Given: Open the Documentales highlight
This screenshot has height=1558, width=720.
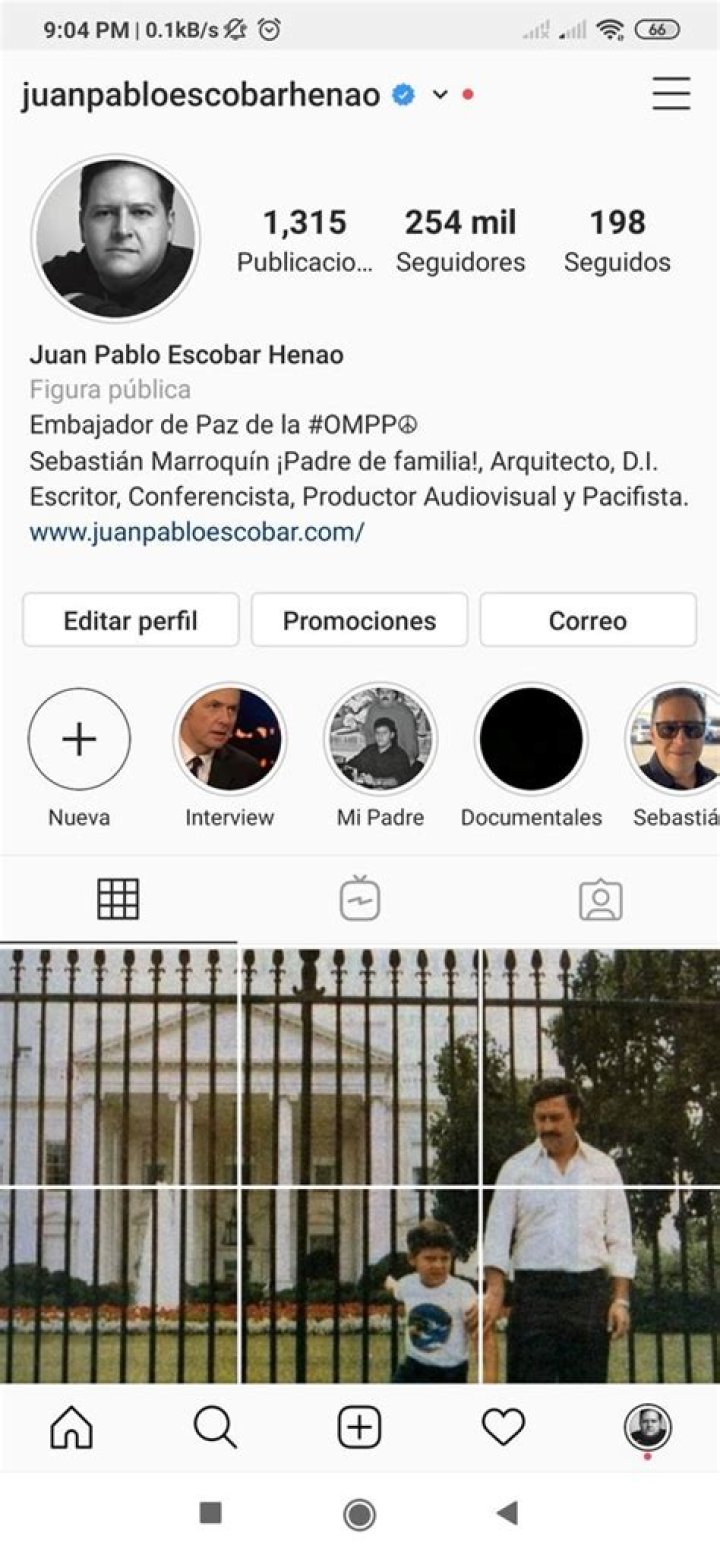Looking at the screenshot, I should coord(531,740).
